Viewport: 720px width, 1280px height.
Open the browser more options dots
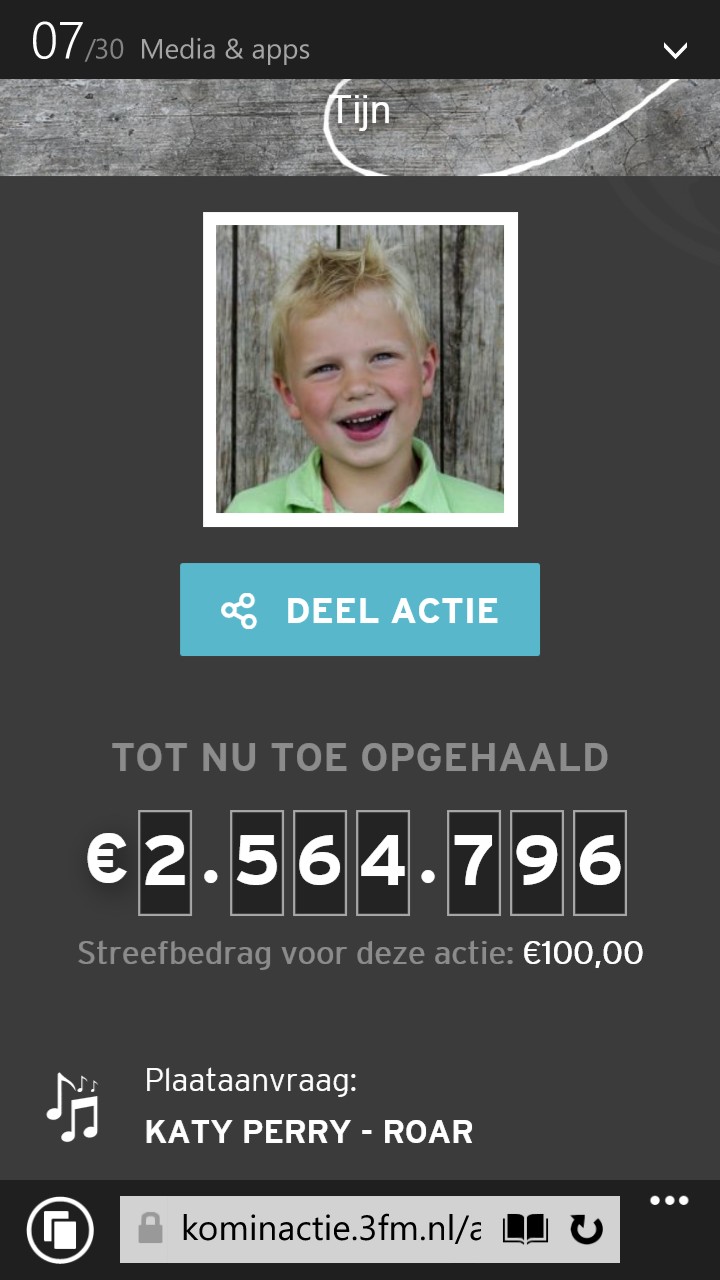669,1201
